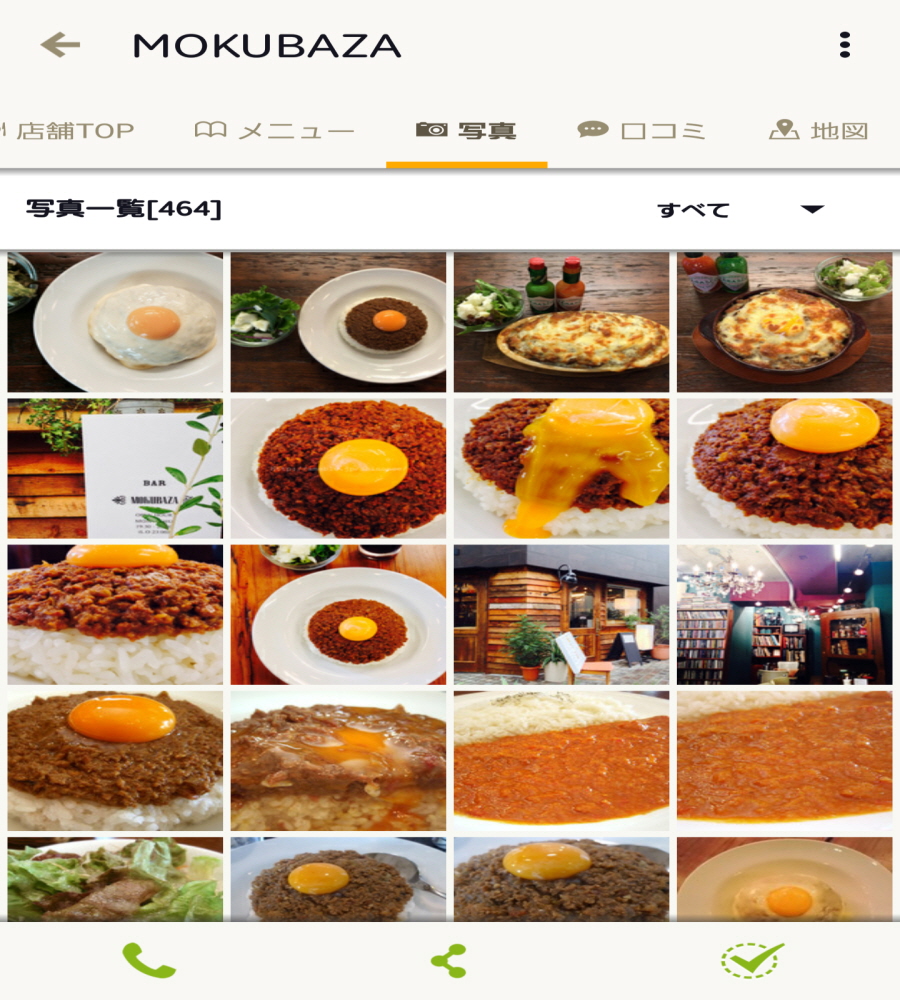This screenshot has width=900, height=1000.
Task: Open the curry with dripping yolk photo
Action: click(x=561, y=468)
